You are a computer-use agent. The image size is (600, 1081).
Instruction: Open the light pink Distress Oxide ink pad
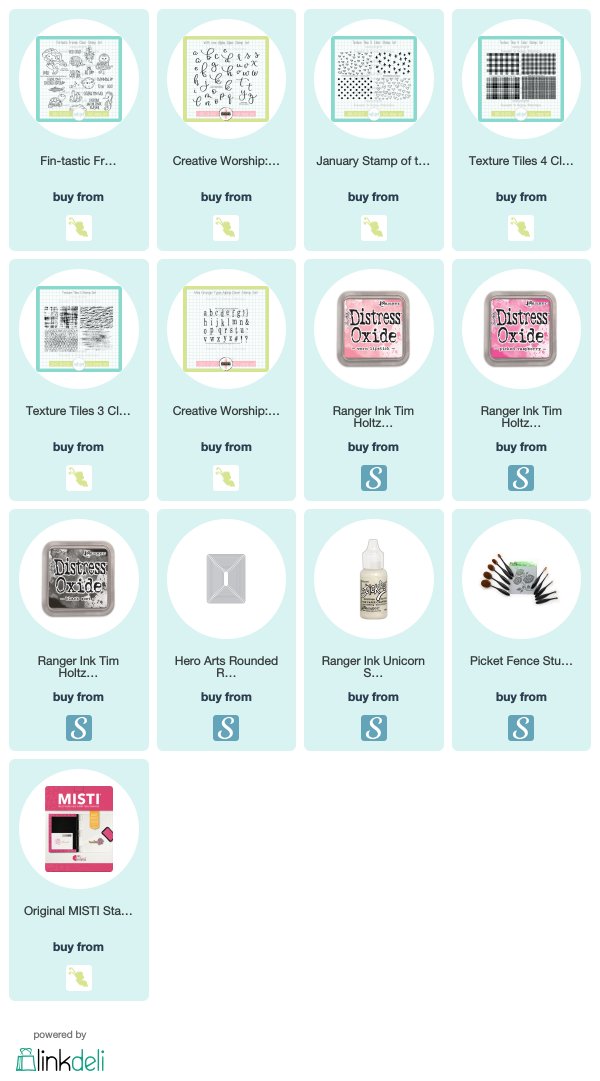[373, 380]
